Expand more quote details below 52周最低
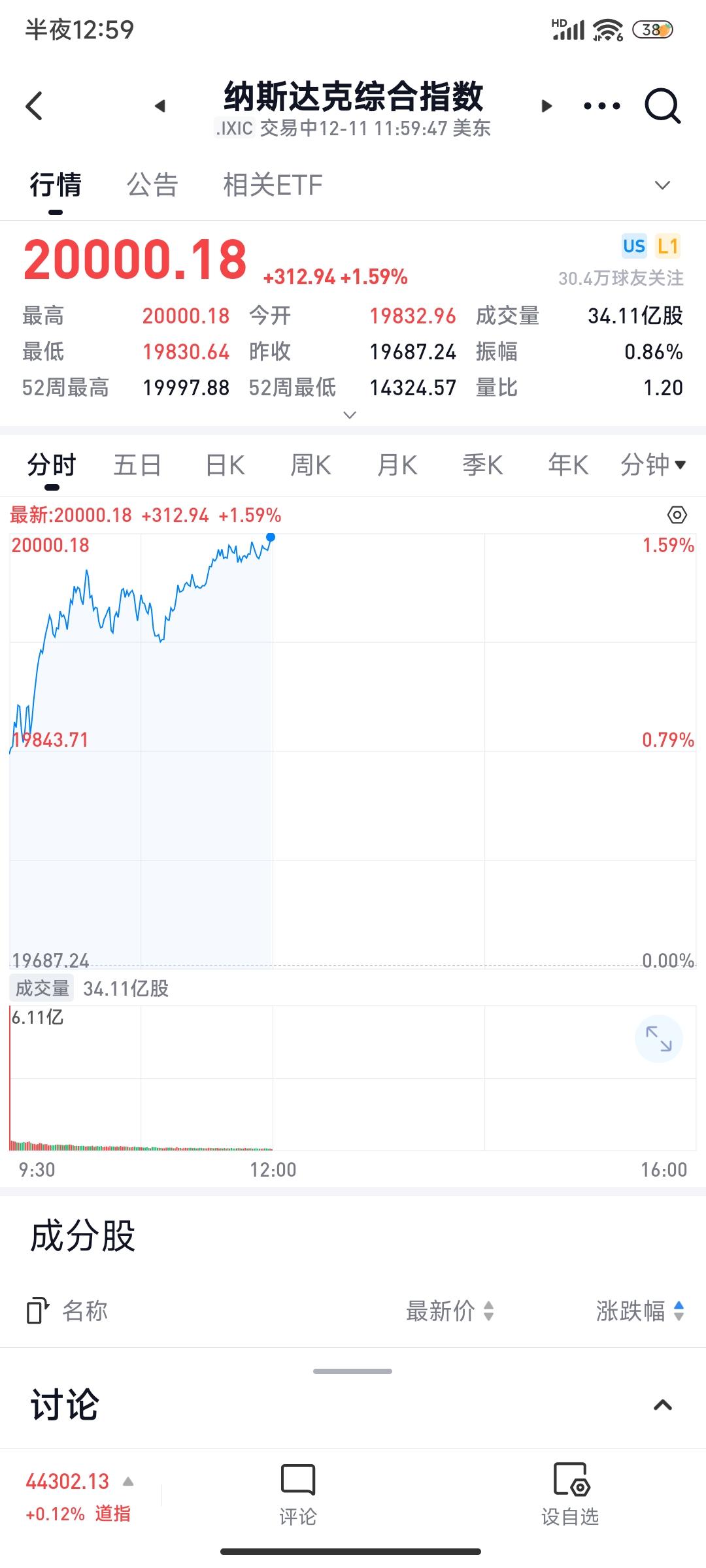Image resolution: width=706 pixels, height=1568 pixels. (350, 414)
